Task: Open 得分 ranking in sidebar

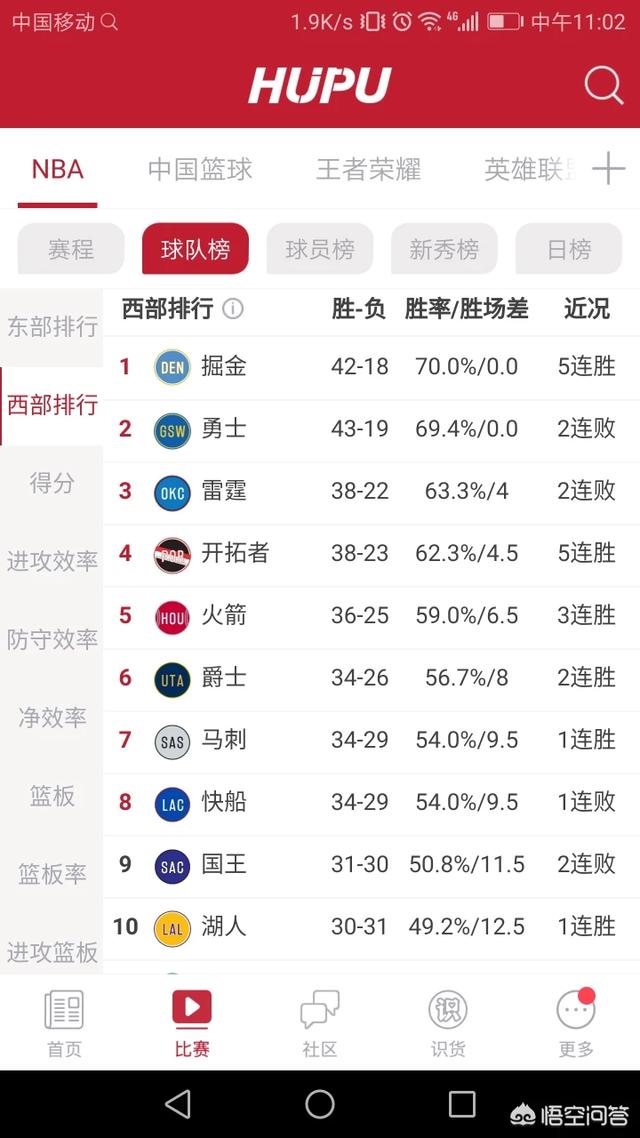Action: point(52,483)
